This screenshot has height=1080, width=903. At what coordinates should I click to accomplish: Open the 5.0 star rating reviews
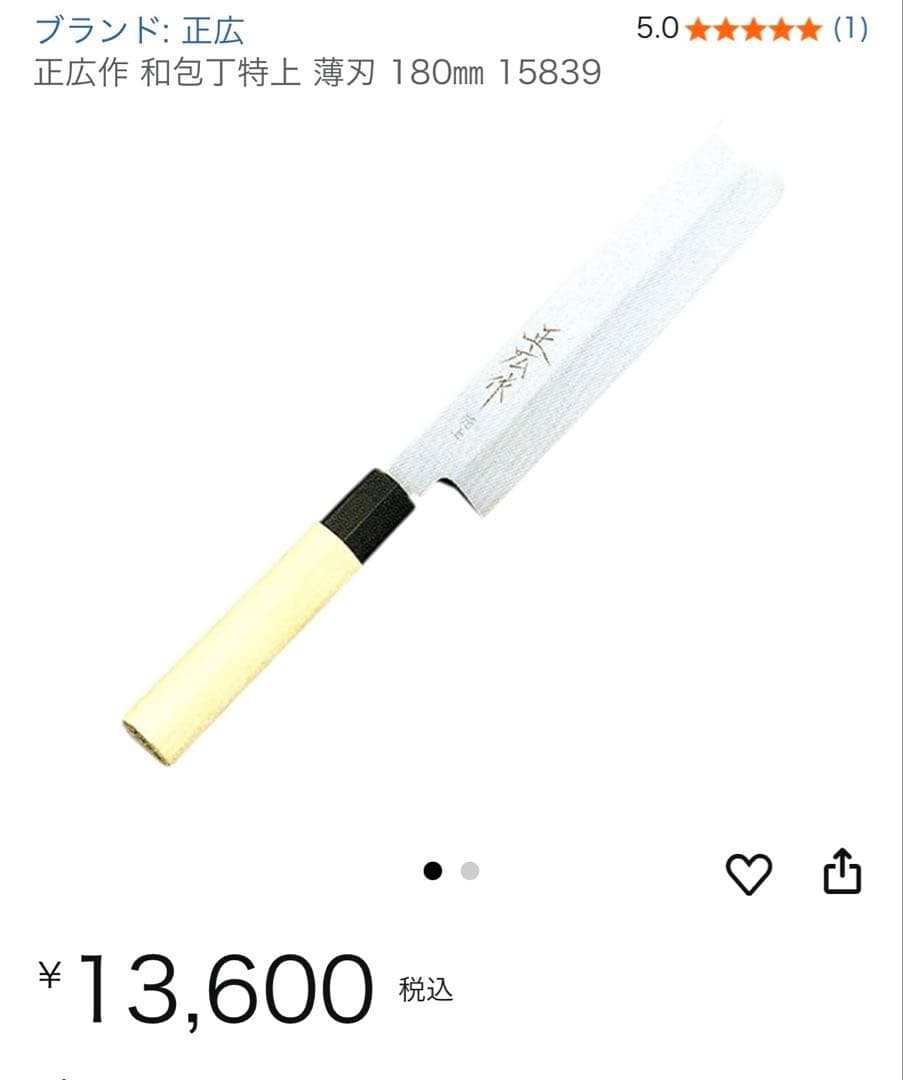click(x=752, y=29)
